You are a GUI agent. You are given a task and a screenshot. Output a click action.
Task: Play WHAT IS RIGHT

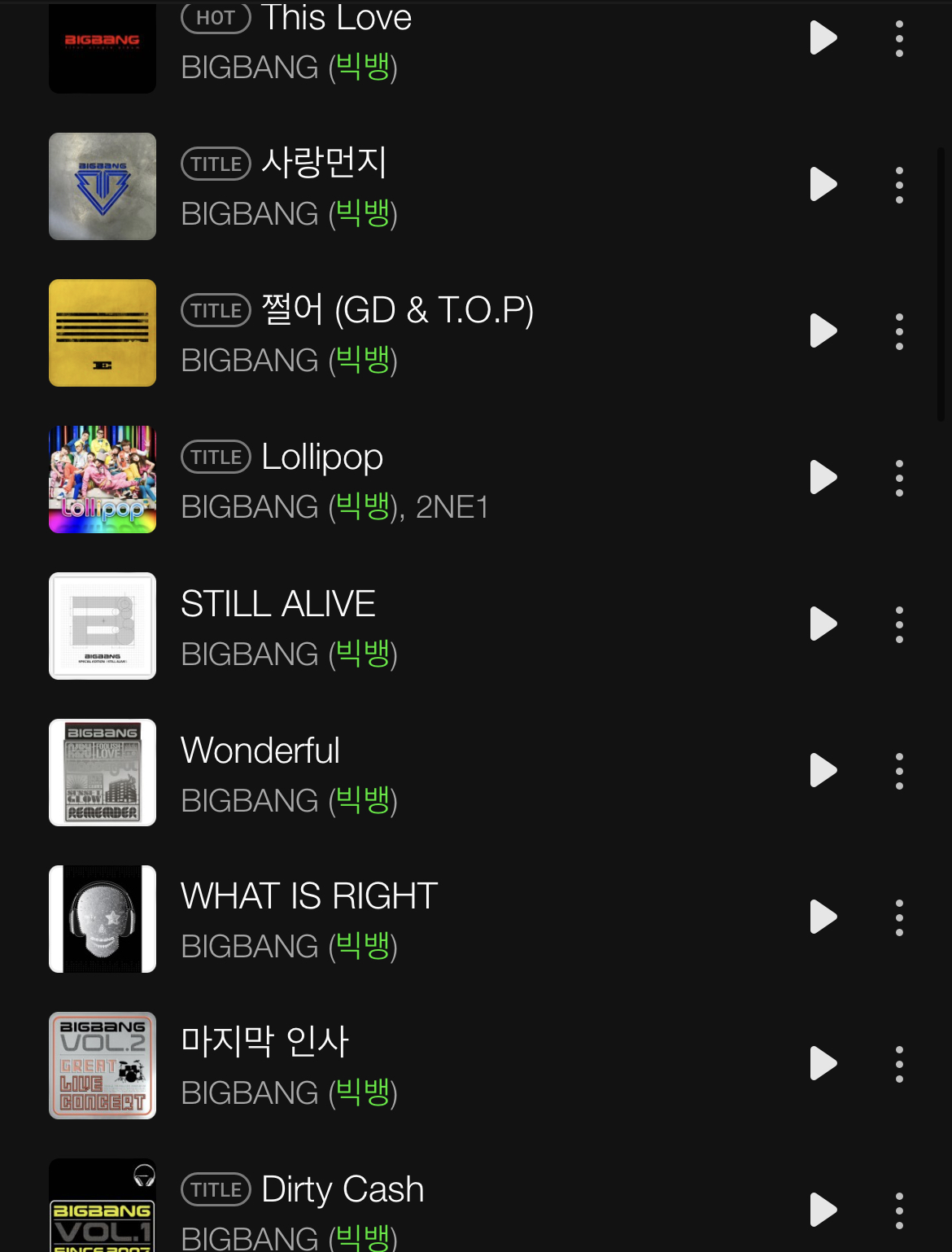(x=823, y=917)
